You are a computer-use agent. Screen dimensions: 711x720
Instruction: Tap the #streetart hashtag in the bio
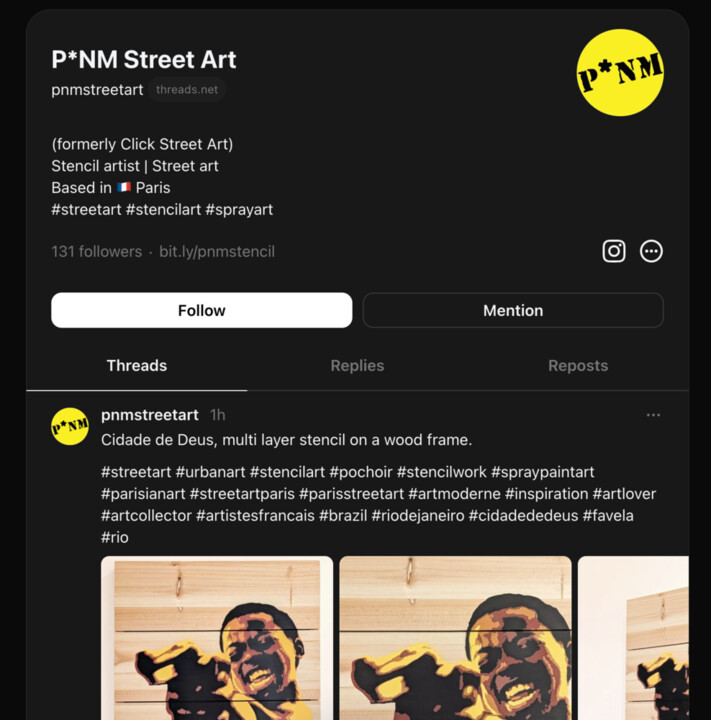[x=86, y=210]
